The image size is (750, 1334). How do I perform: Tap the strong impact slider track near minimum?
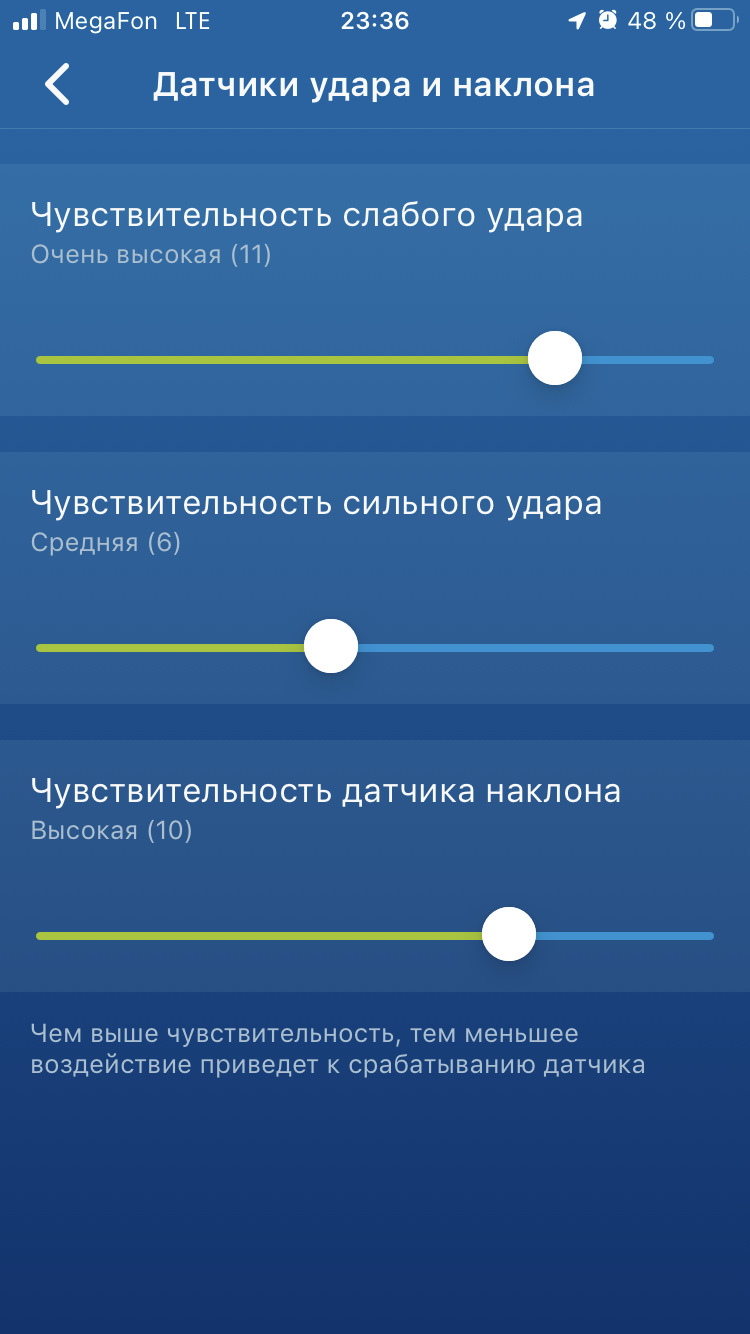point(60,646)
